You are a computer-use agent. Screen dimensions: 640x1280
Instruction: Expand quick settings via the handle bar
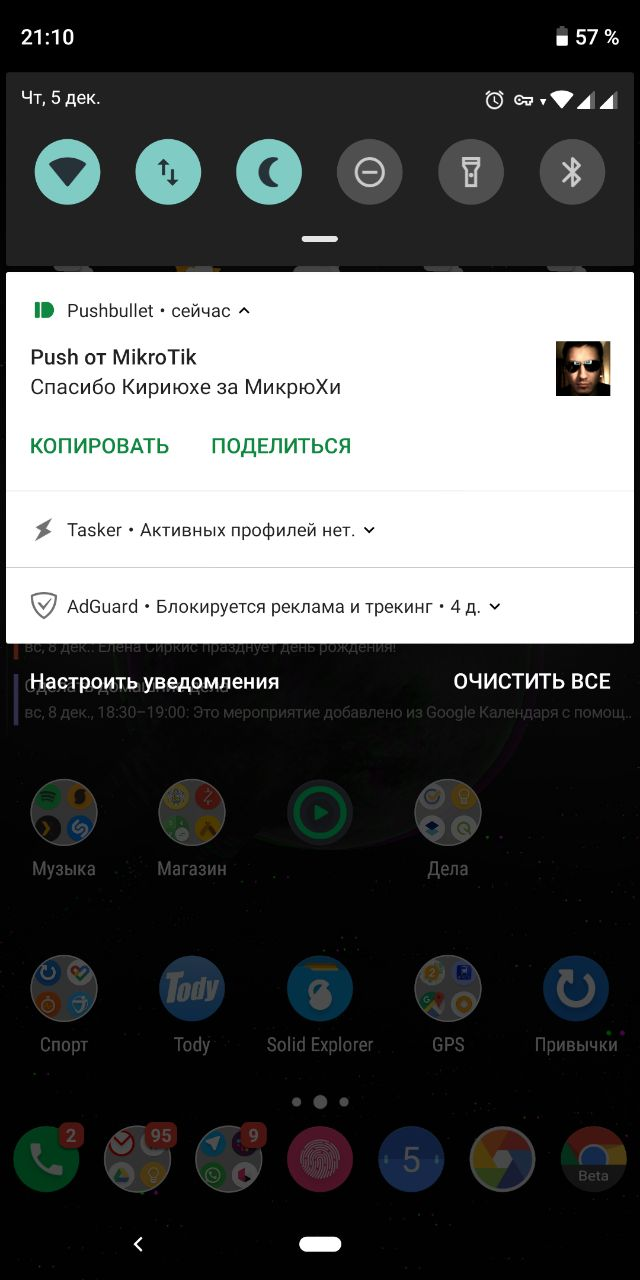click(x=320, y=239)
